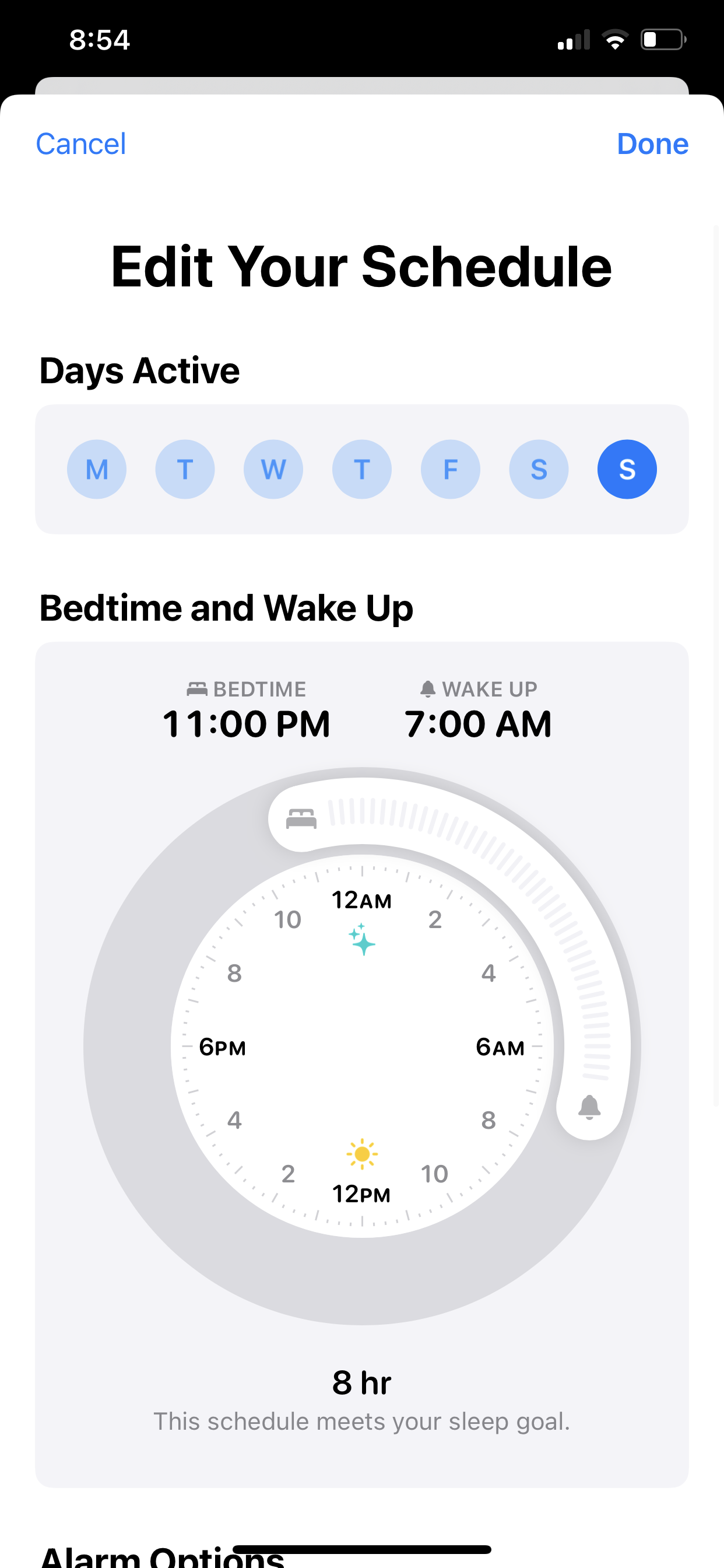Deselect the highlighted Sunday day circle
The image size is (724, 1568).
(x=627, y=470)
